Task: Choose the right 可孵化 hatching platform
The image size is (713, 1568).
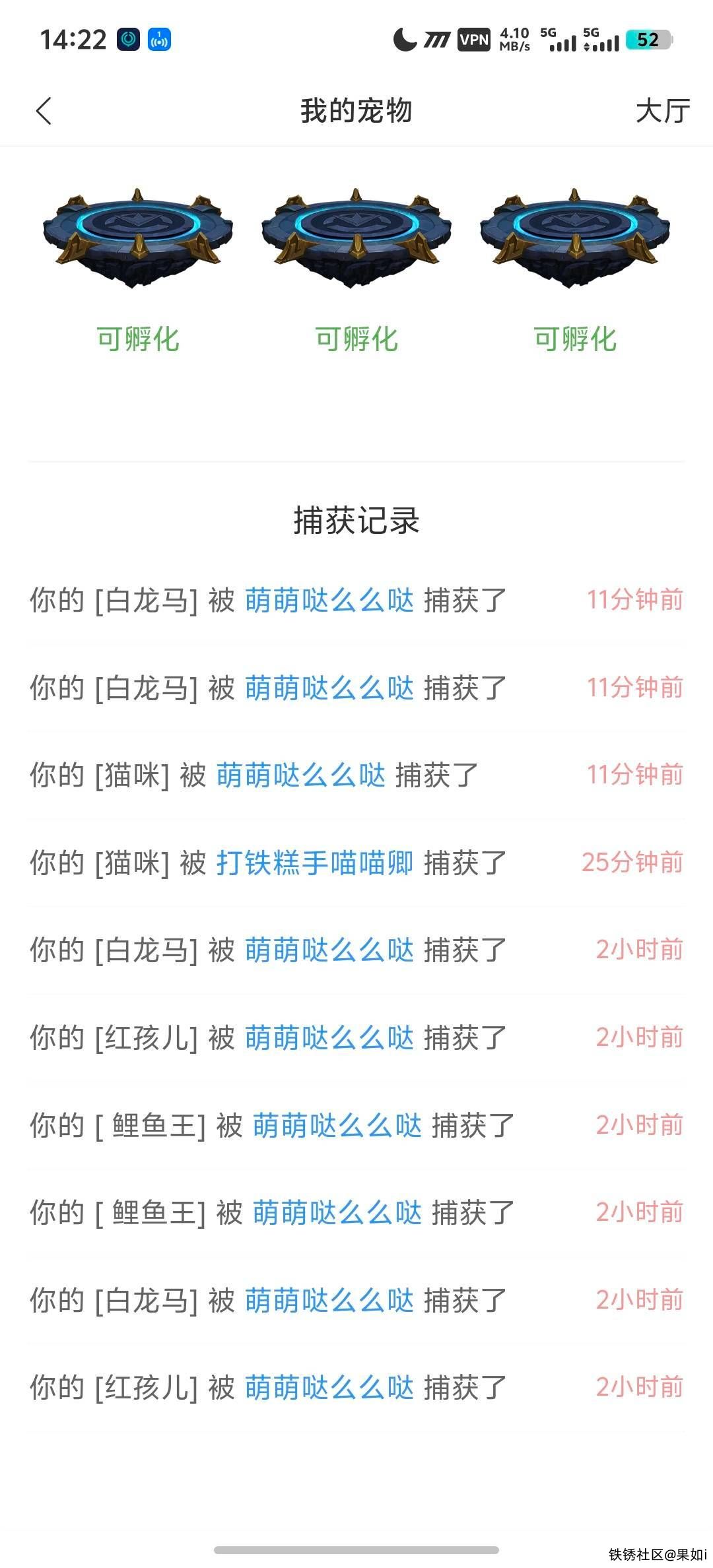Action: [575, 238]
